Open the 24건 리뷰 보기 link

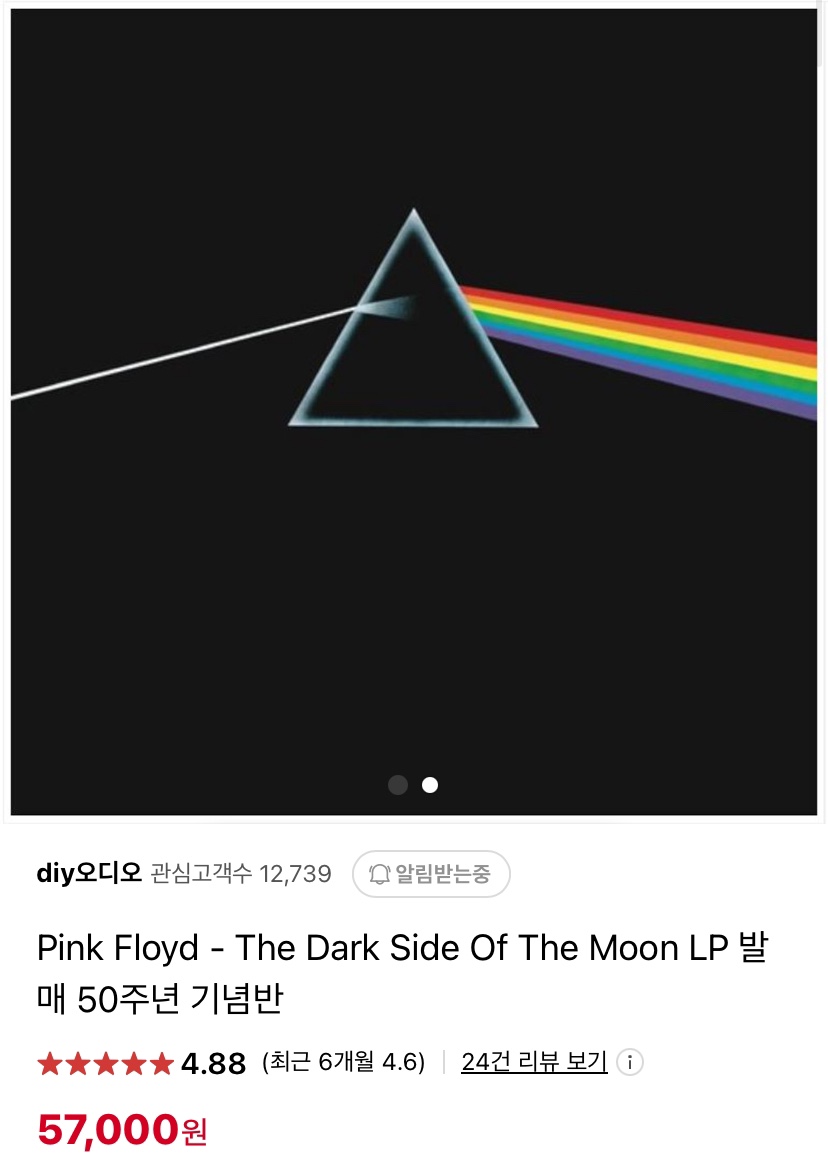click(534, 1062)
